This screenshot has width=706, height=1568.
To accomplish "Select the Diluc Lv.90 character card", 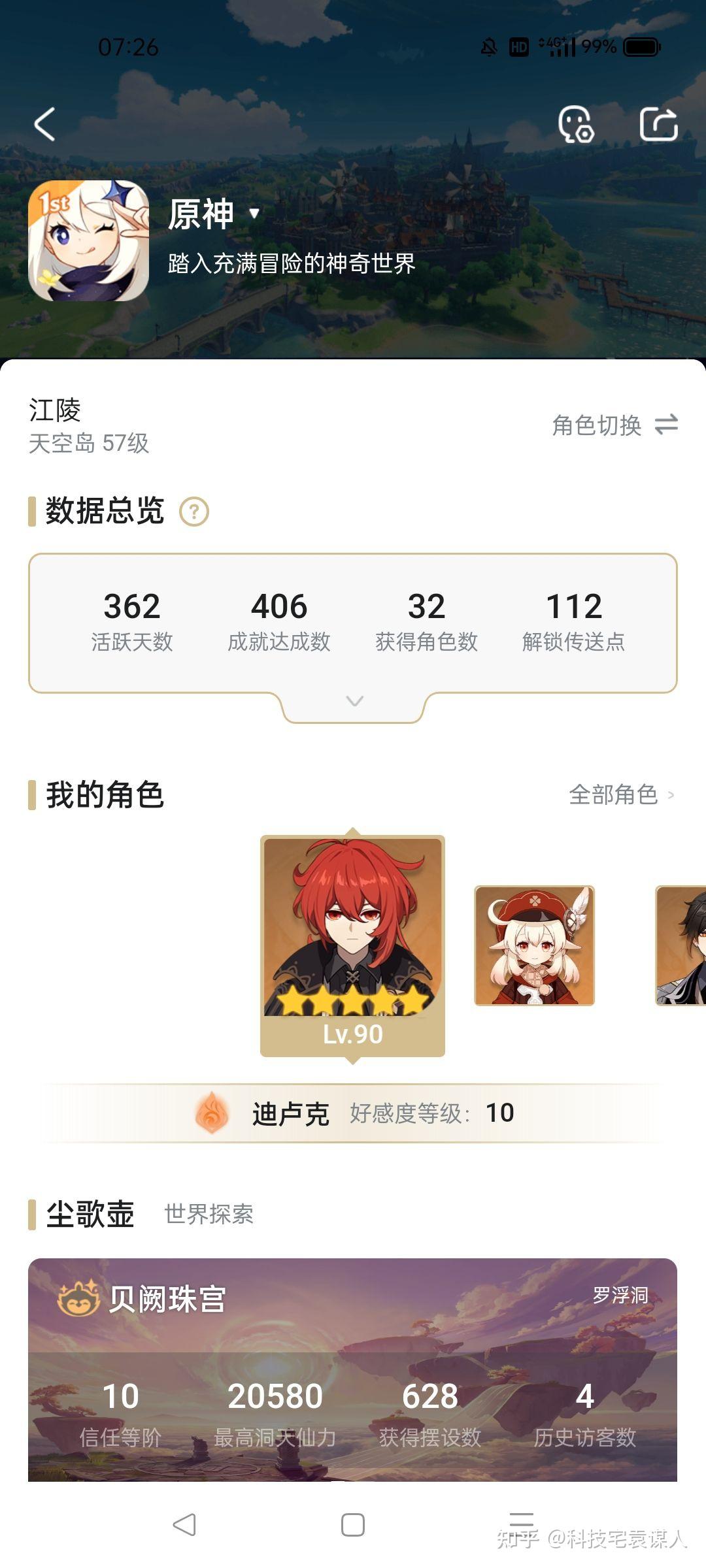I will (x=353, y=945).
